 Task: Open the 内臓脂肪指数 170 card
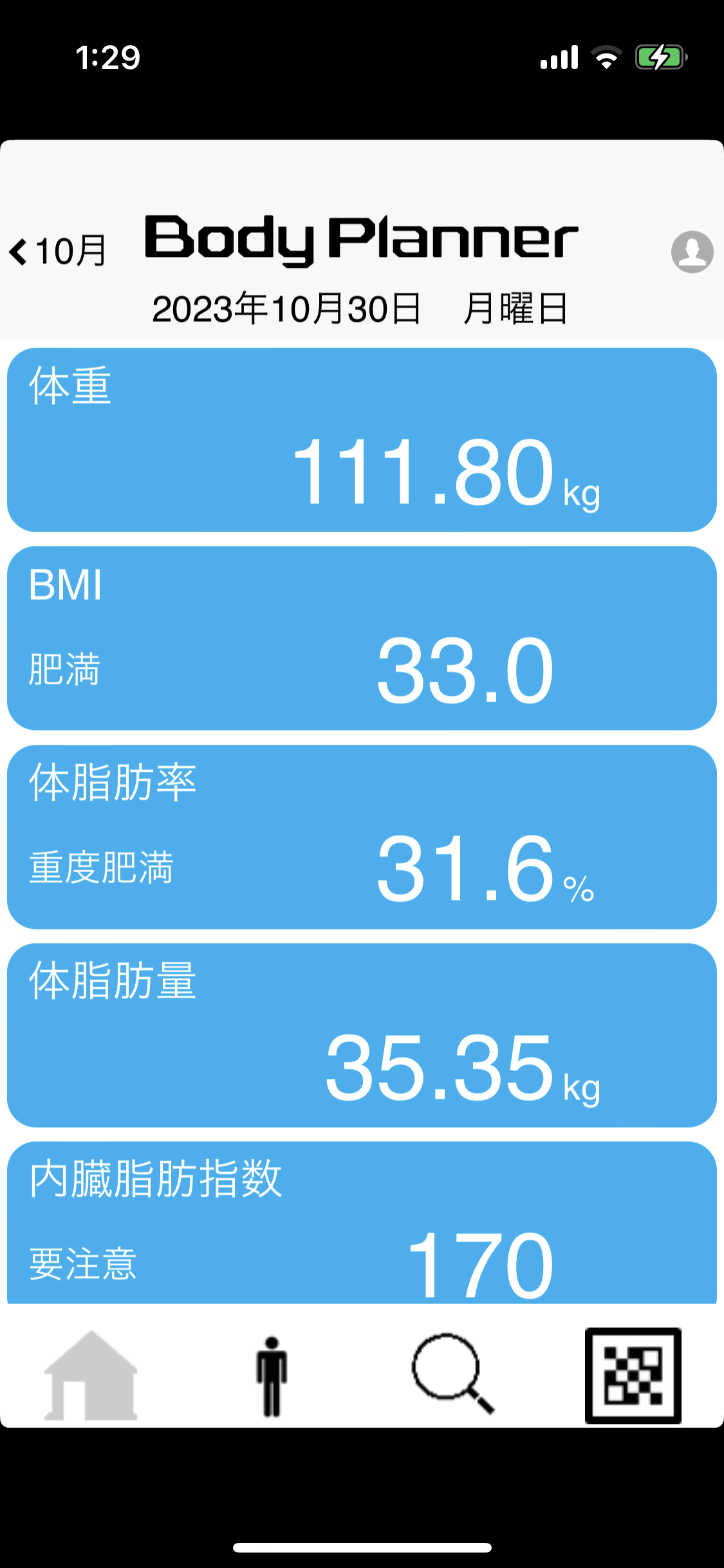362,1223
